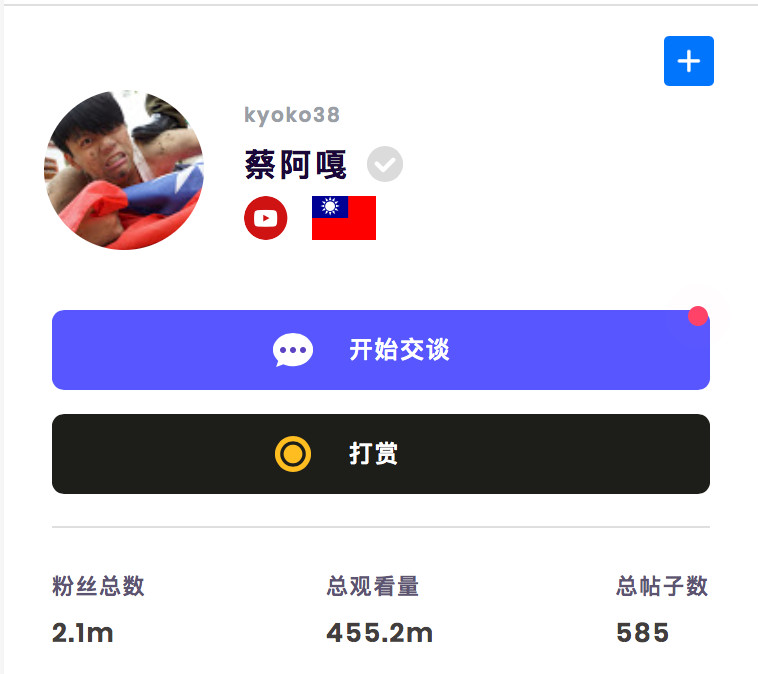Image resolution: width=758 pixels, height=674 pixels.
Task: Start a chat via 开始交谈
Action: coord(380,350)
